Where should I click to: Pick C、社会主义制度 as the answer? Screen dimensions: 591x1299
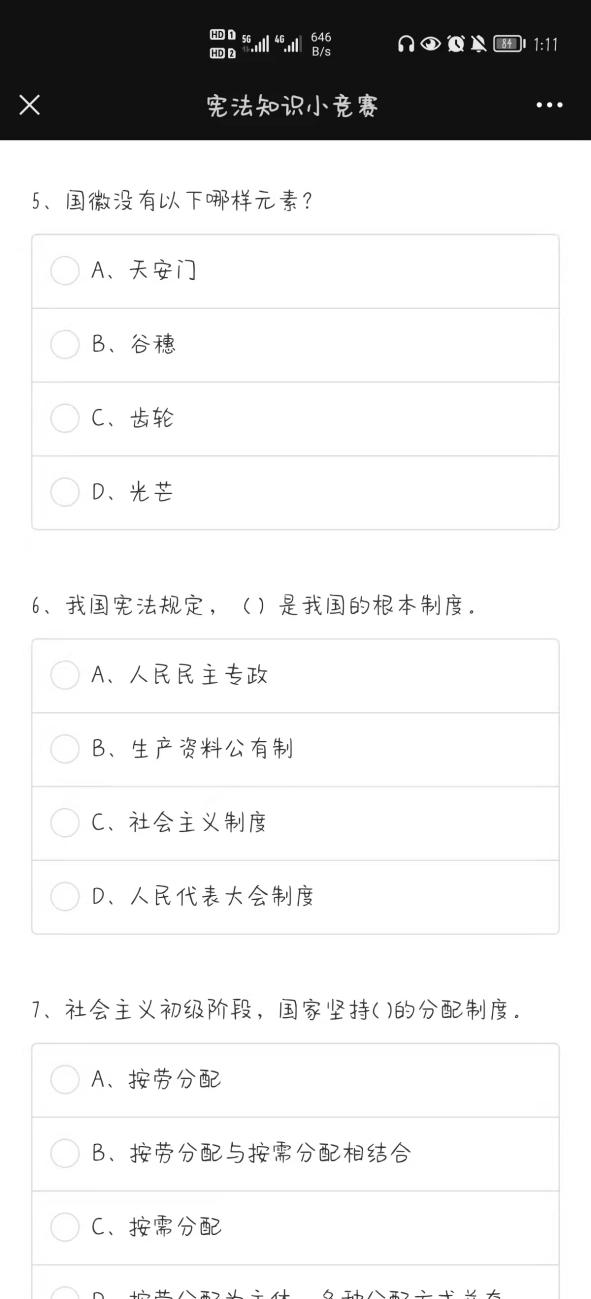(295, 824)
